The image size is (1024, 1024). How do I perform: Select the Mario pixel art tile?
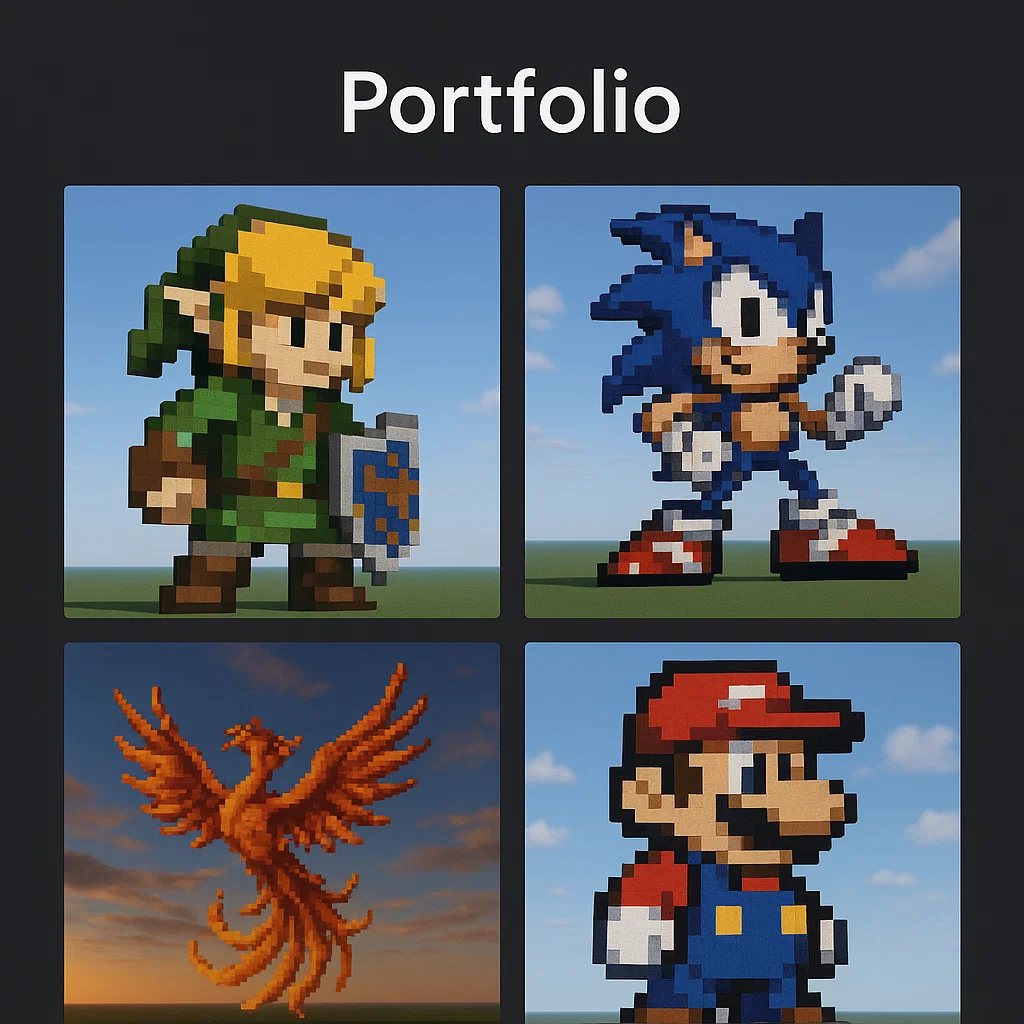[x=742, y=832]
